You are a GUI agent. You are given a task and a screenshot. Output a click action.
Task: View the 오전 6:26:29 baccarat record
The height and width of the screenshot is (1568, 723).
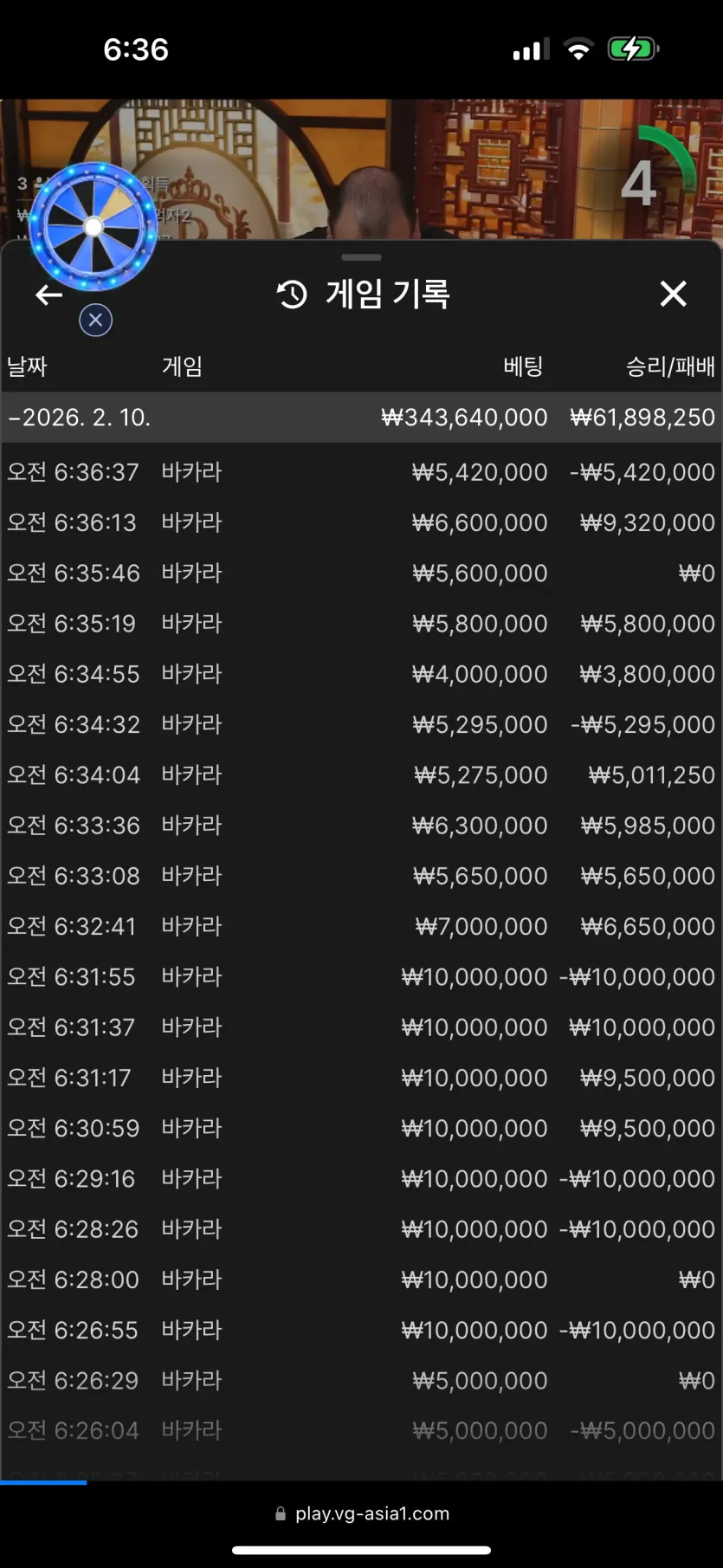coord(361,1380)
